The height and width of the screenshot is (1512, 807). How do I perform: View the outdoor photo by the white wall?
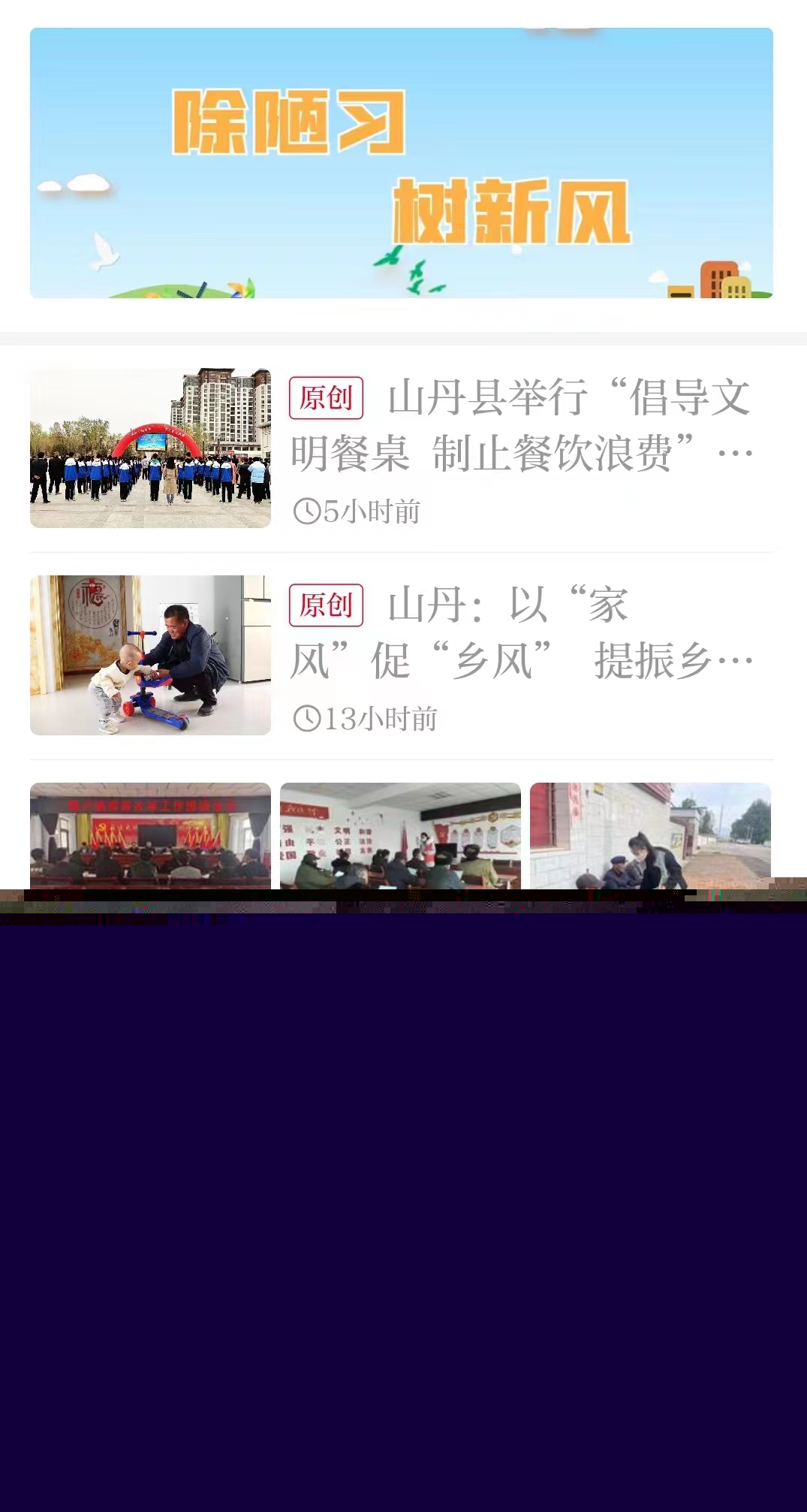pyautogui.click(x=650, y=836)
